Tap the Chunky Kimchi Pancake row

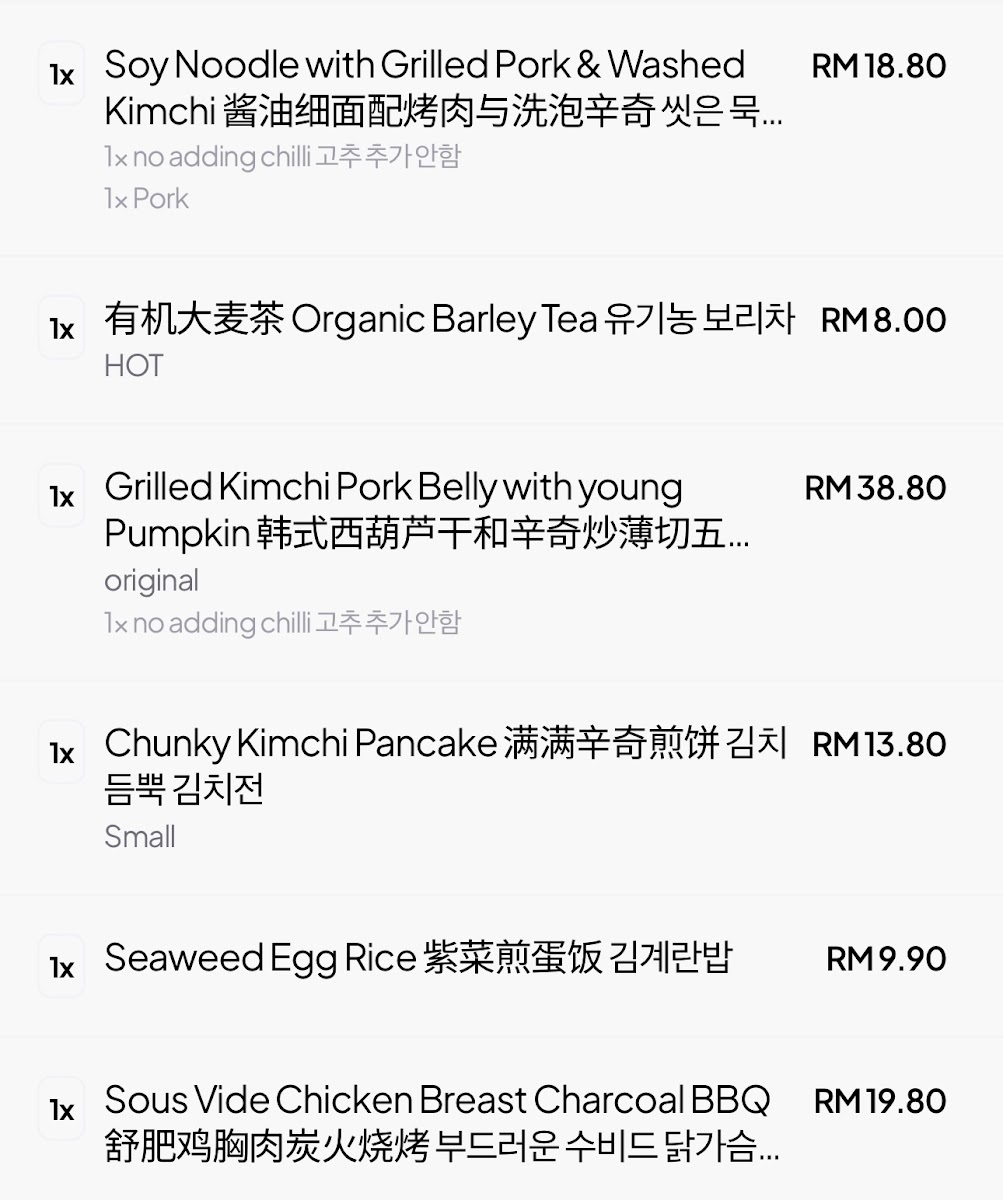tap(445, 766)
